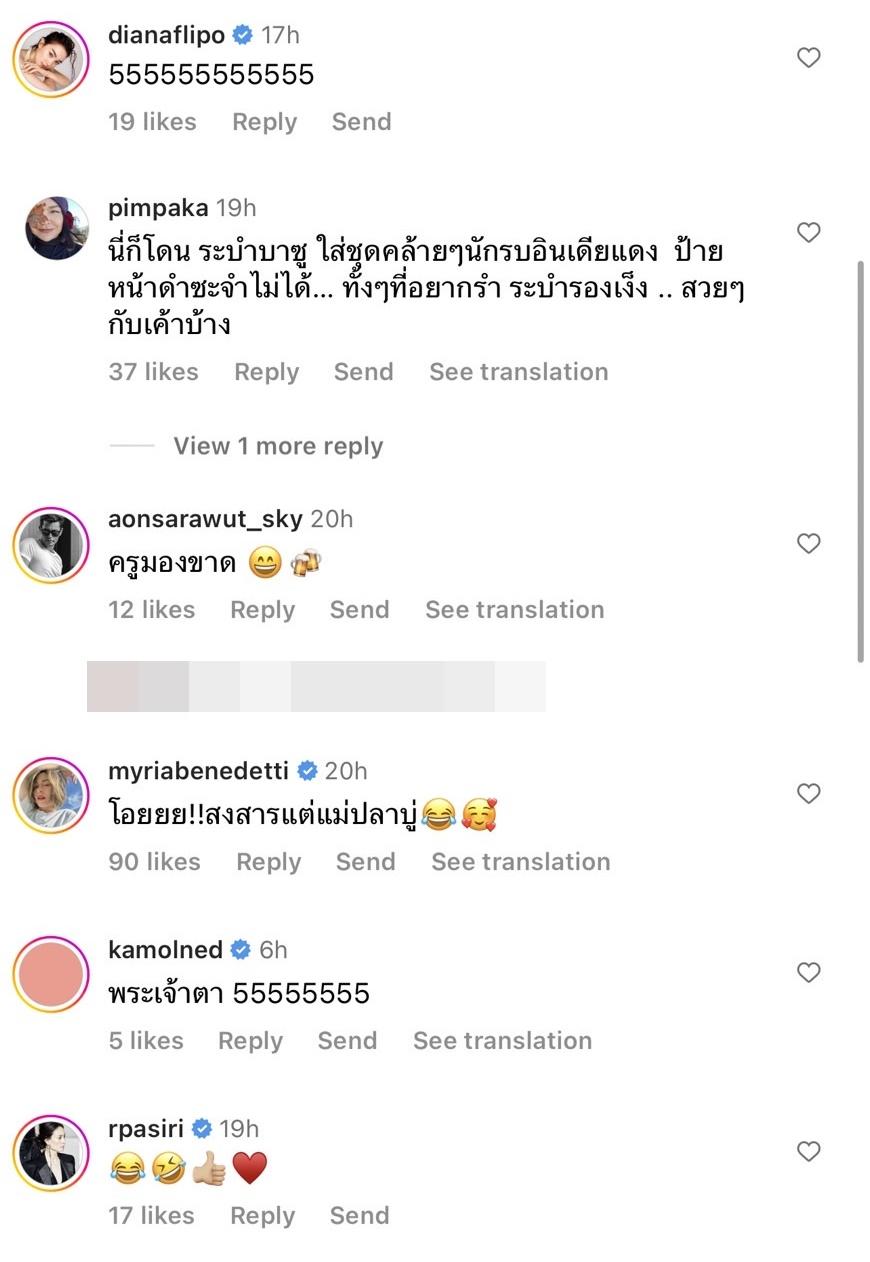
Task: Send pimpaka's comment
Action: (363, 372)
